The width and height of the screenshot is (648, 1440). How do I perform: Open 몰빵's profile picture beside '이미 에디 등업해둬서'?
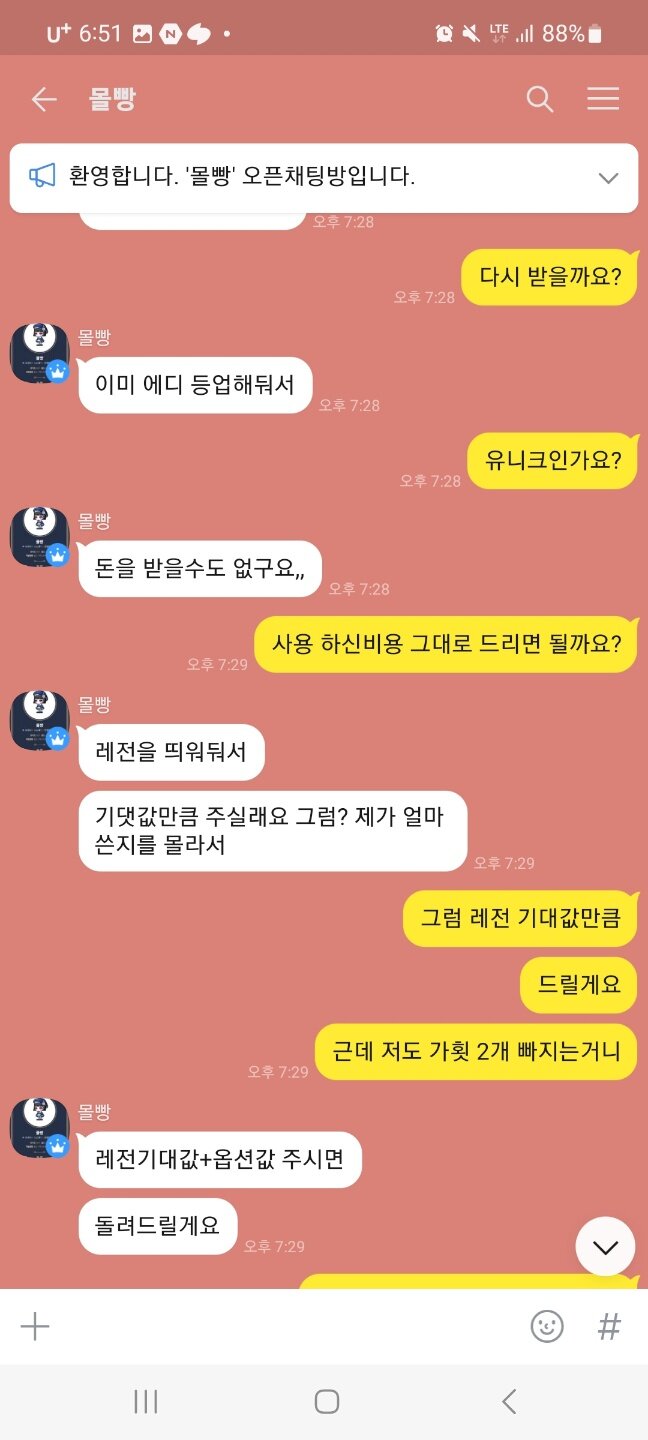click(40, 353)
